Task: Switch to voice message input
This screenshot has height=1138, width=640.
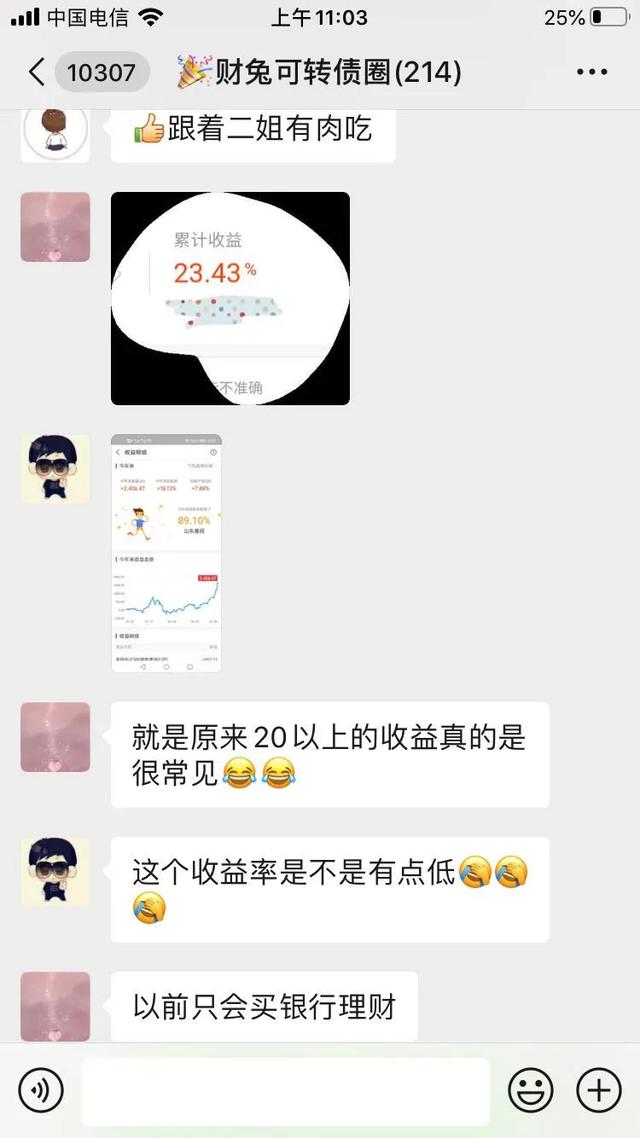Action: [40, 1090]
